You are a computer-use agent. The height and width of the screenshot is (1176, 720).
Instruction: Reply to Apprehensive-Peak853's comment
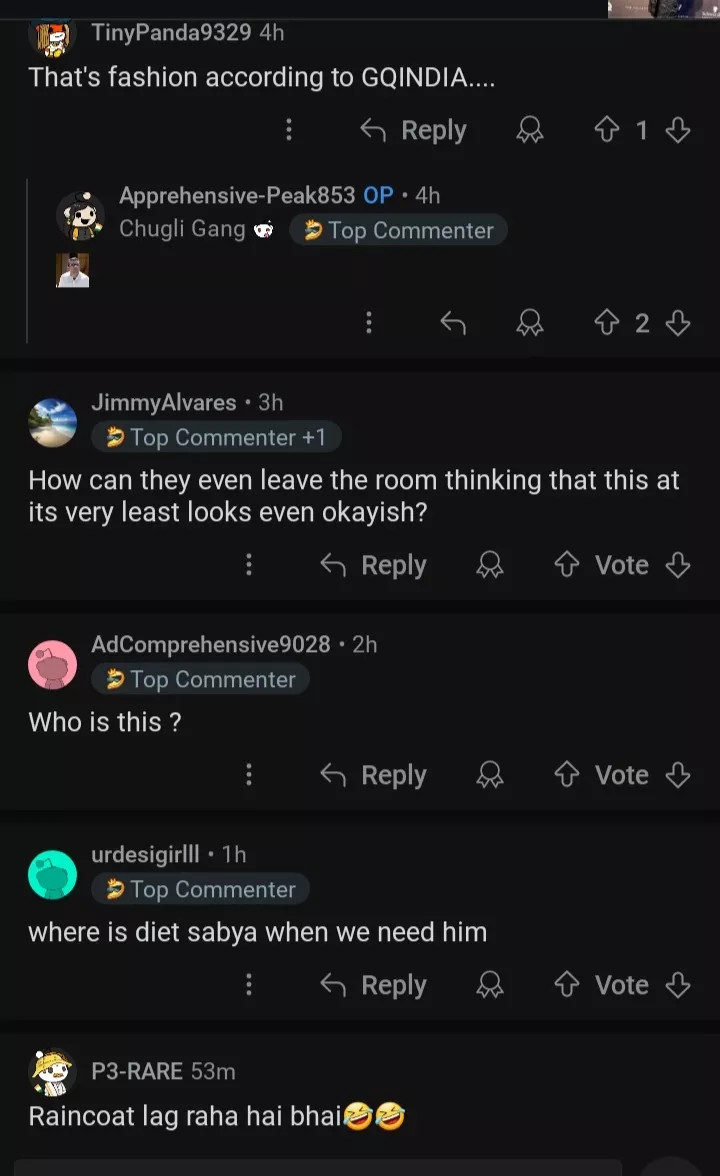453,322
